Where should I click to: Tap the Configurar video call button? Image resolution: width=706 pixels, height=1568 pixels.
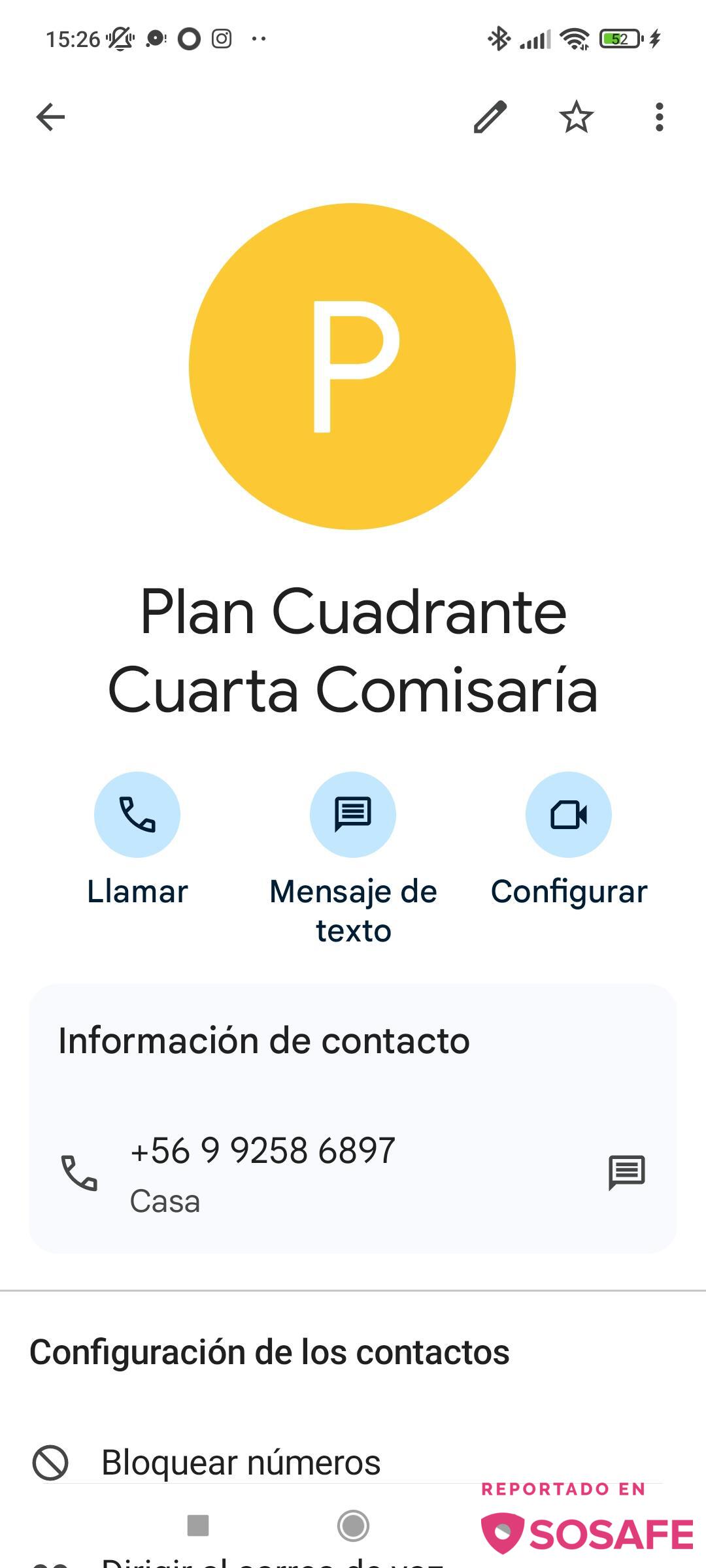(569, 815)
